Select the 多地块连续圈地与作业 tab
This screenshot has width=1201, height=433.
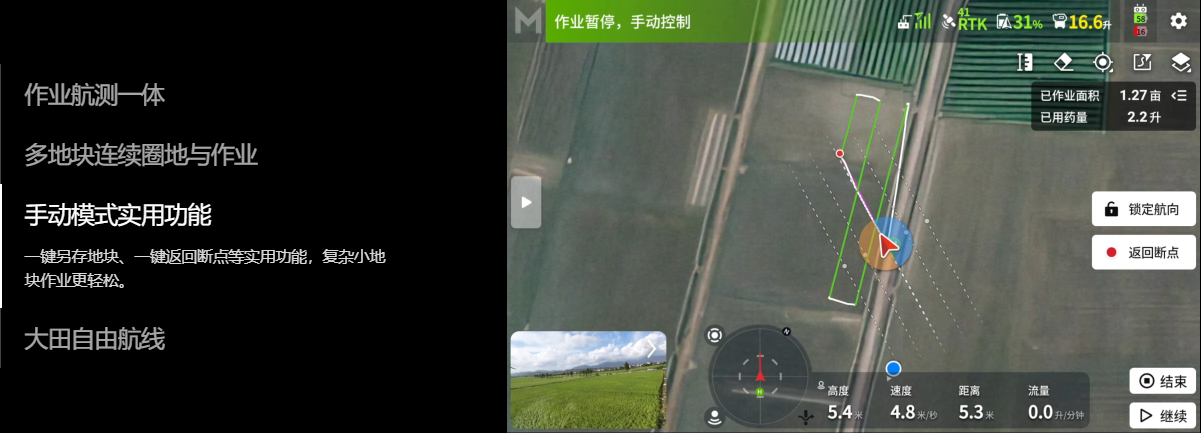(x=141, y=155)
